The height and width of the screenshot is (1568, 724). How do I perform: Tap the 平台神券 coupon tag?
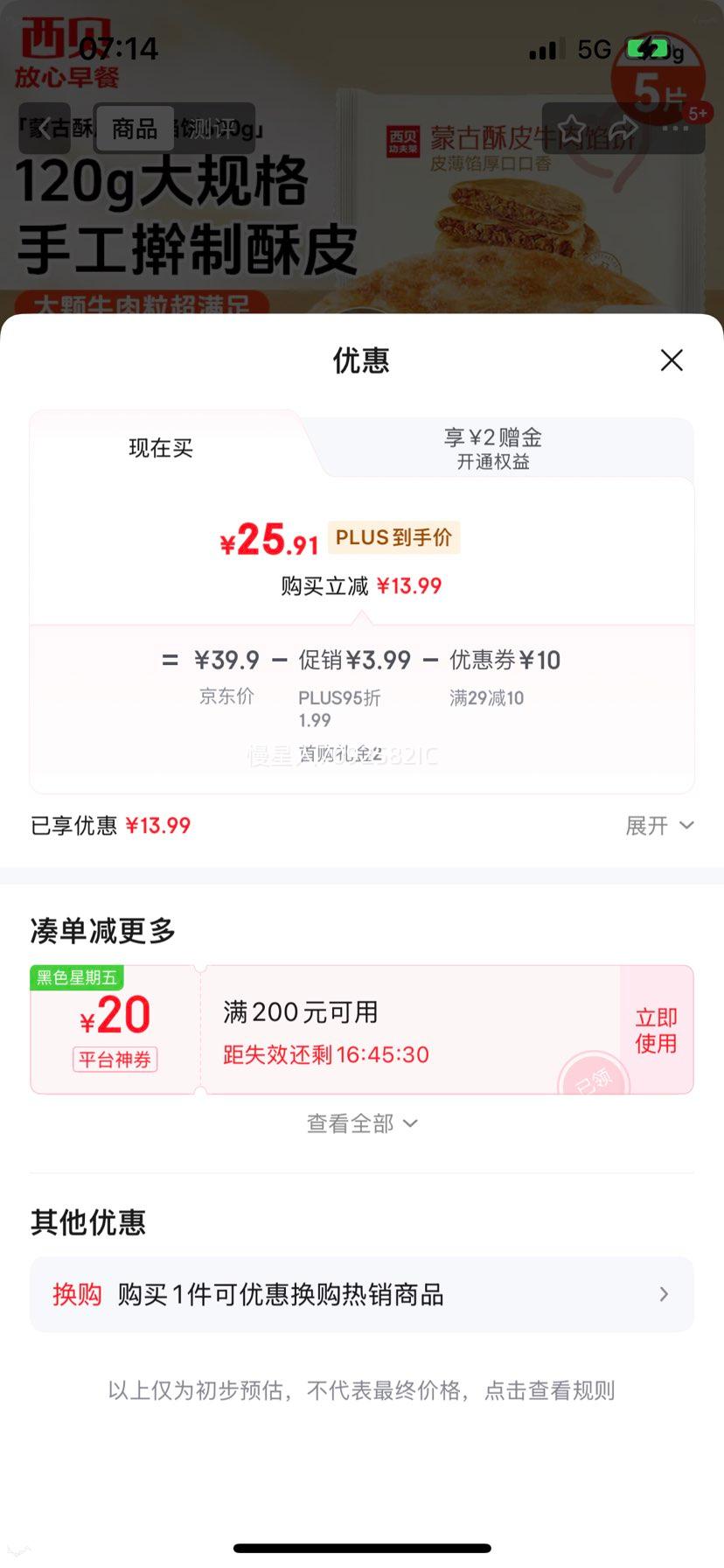tap(114, 1060)
